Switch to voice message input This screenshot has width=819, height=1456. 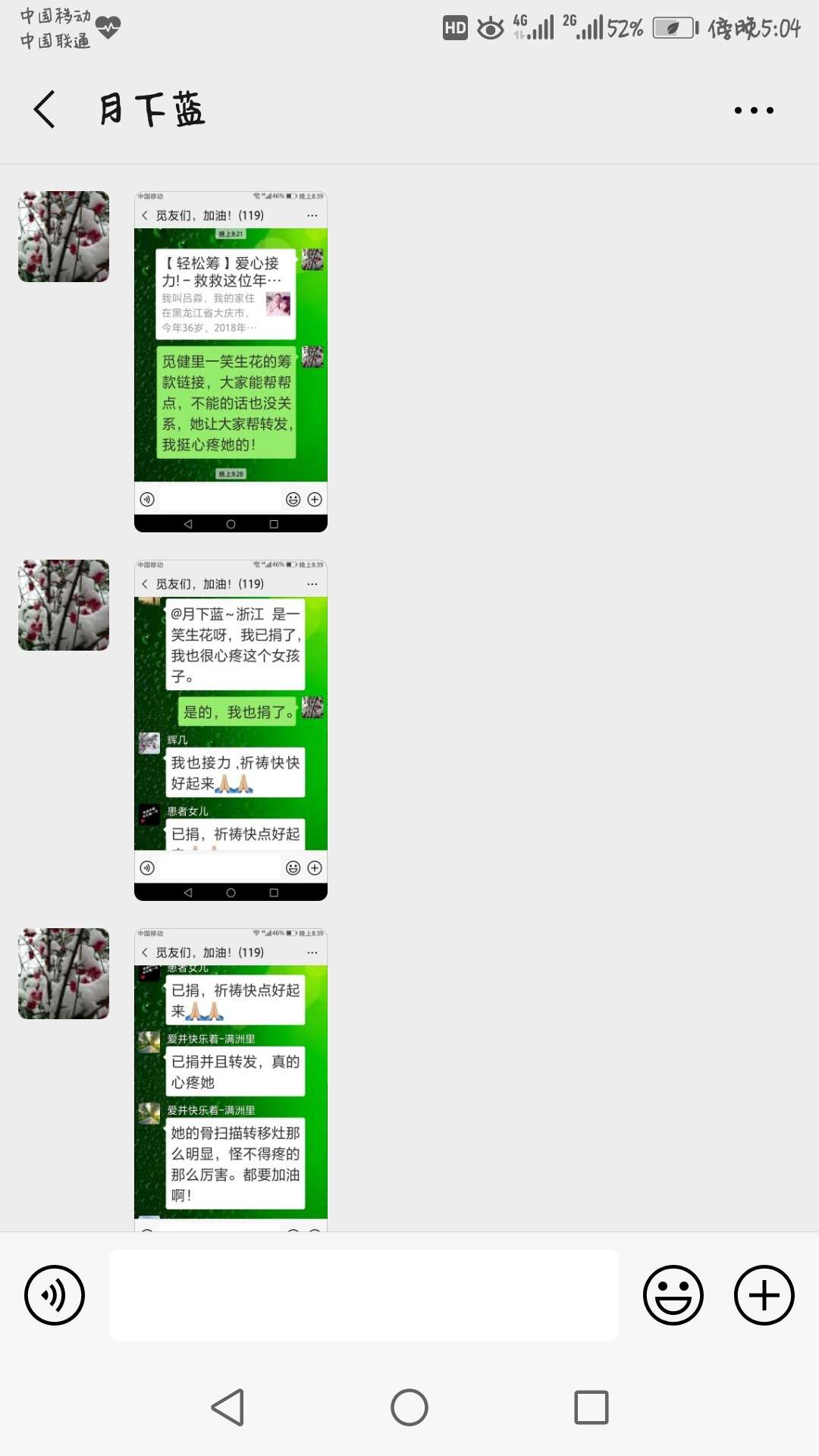click(x=55, y=1295)
